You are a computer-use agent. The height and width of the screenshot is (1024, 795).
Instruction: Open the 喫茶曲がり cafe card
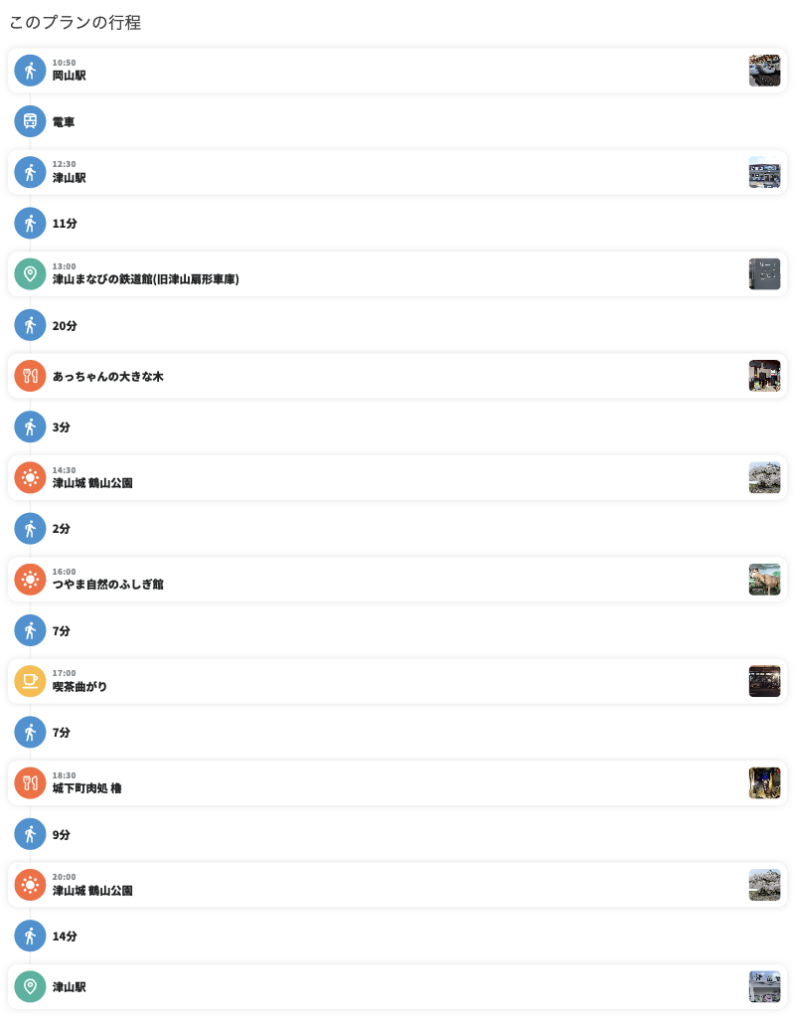397,682
